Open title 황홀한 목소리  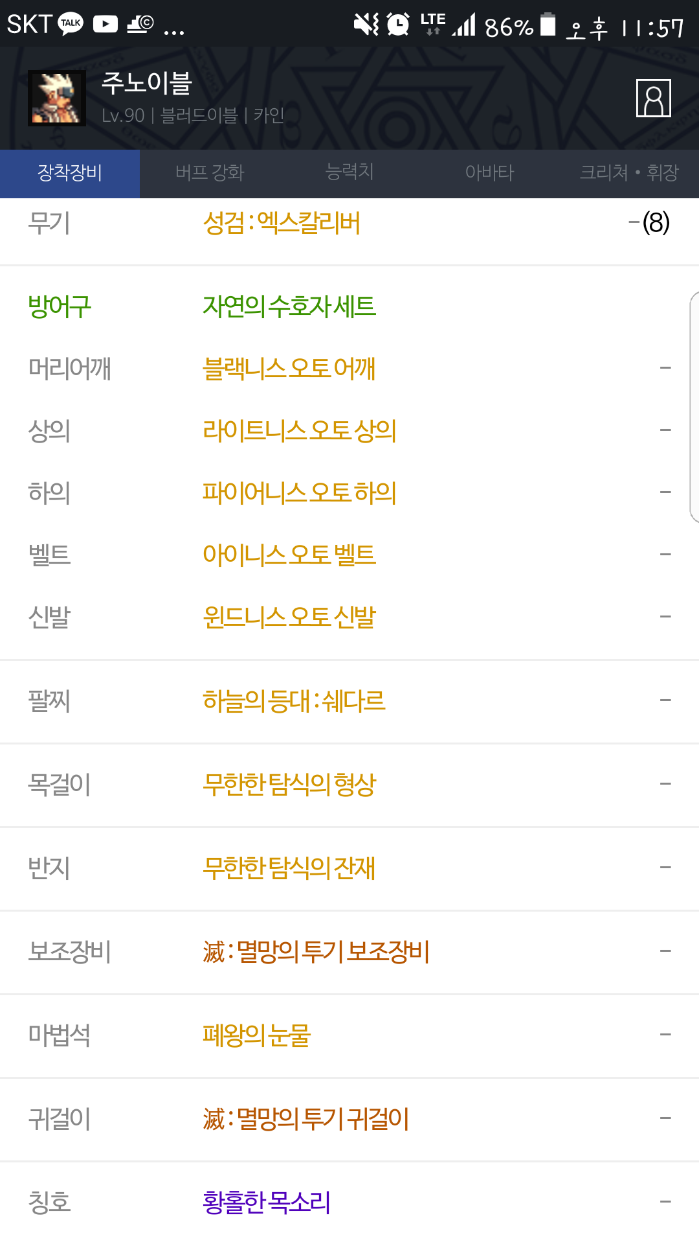tap(266, 1202)
